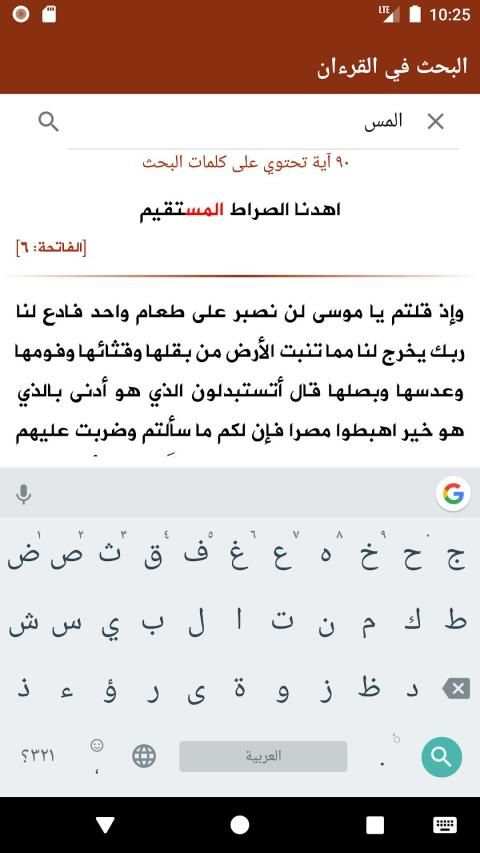
Task: Type the letter س on the keyboard
Action: [66, 623]
